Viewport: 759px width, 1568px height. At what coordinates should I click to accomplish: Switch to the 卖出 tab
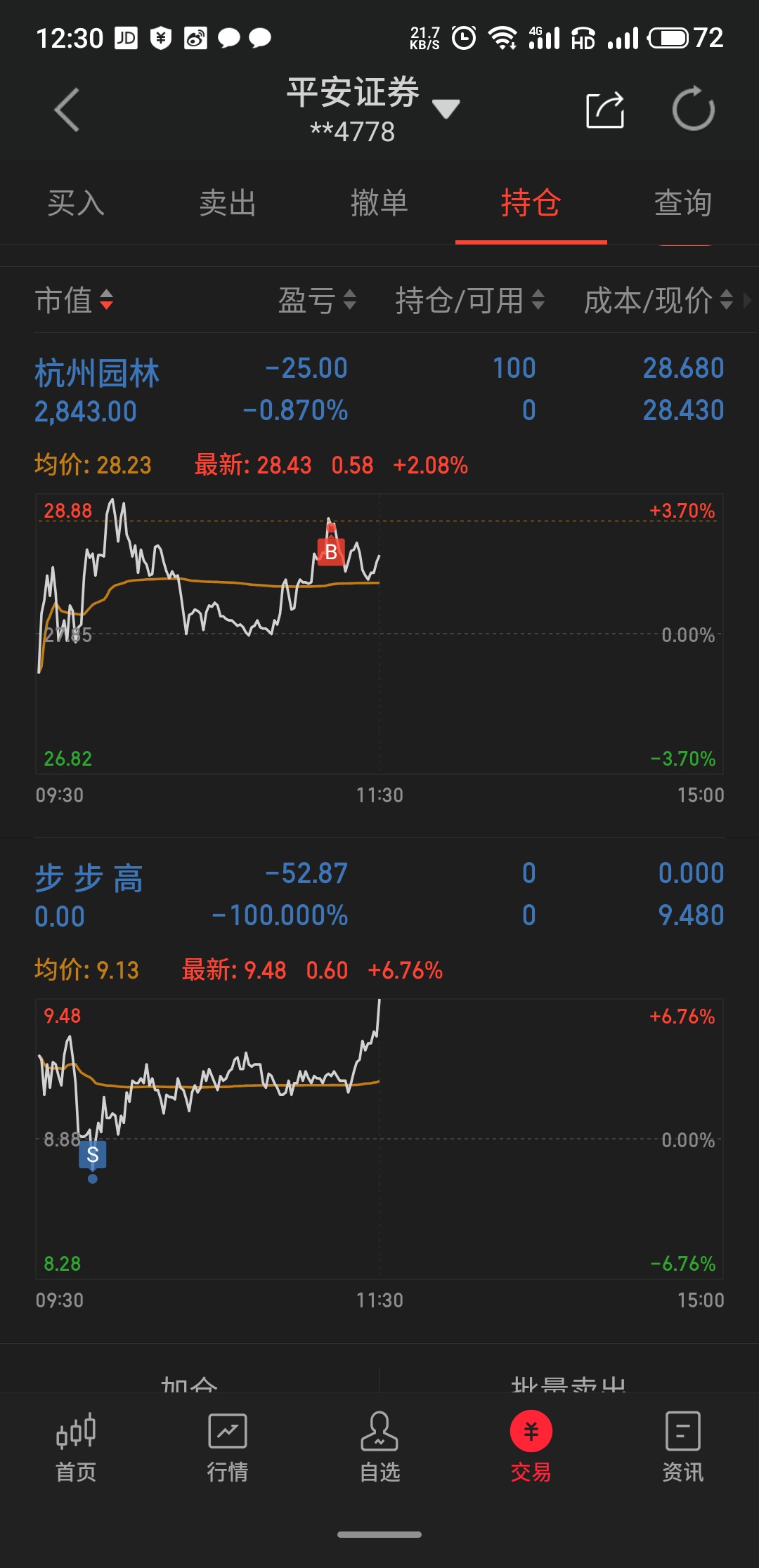pos(228,203)
